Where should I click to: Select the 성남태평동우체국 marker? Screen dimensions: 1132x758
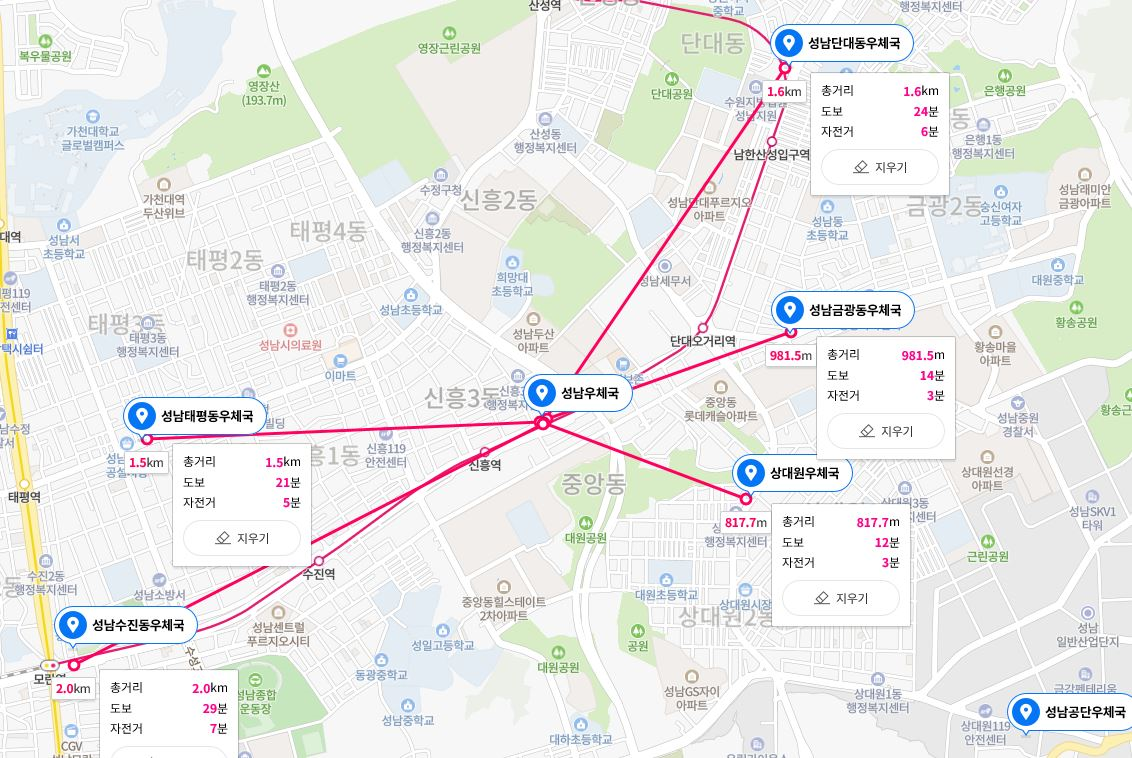point(194,416)
